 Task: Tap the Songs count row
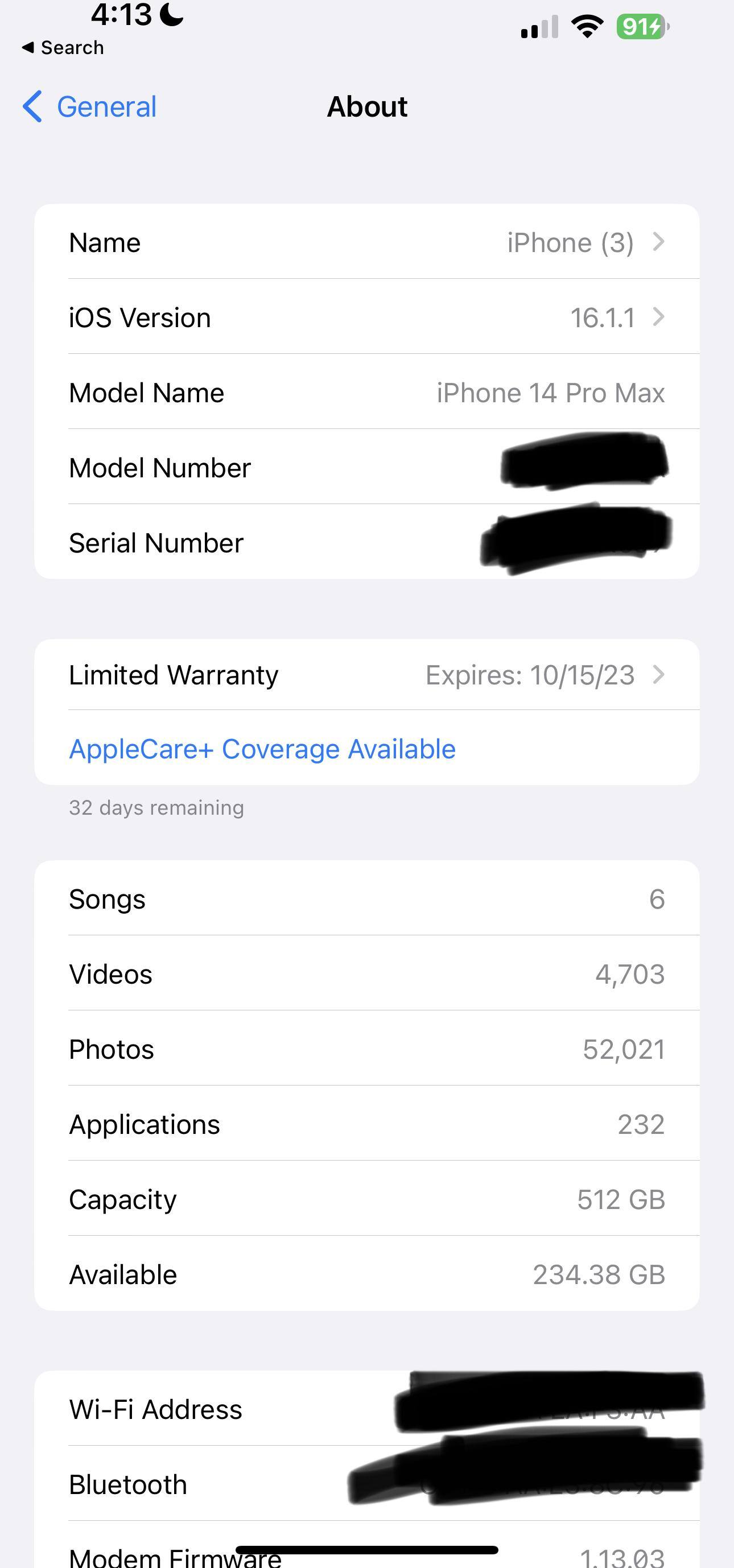pos(367,898)
